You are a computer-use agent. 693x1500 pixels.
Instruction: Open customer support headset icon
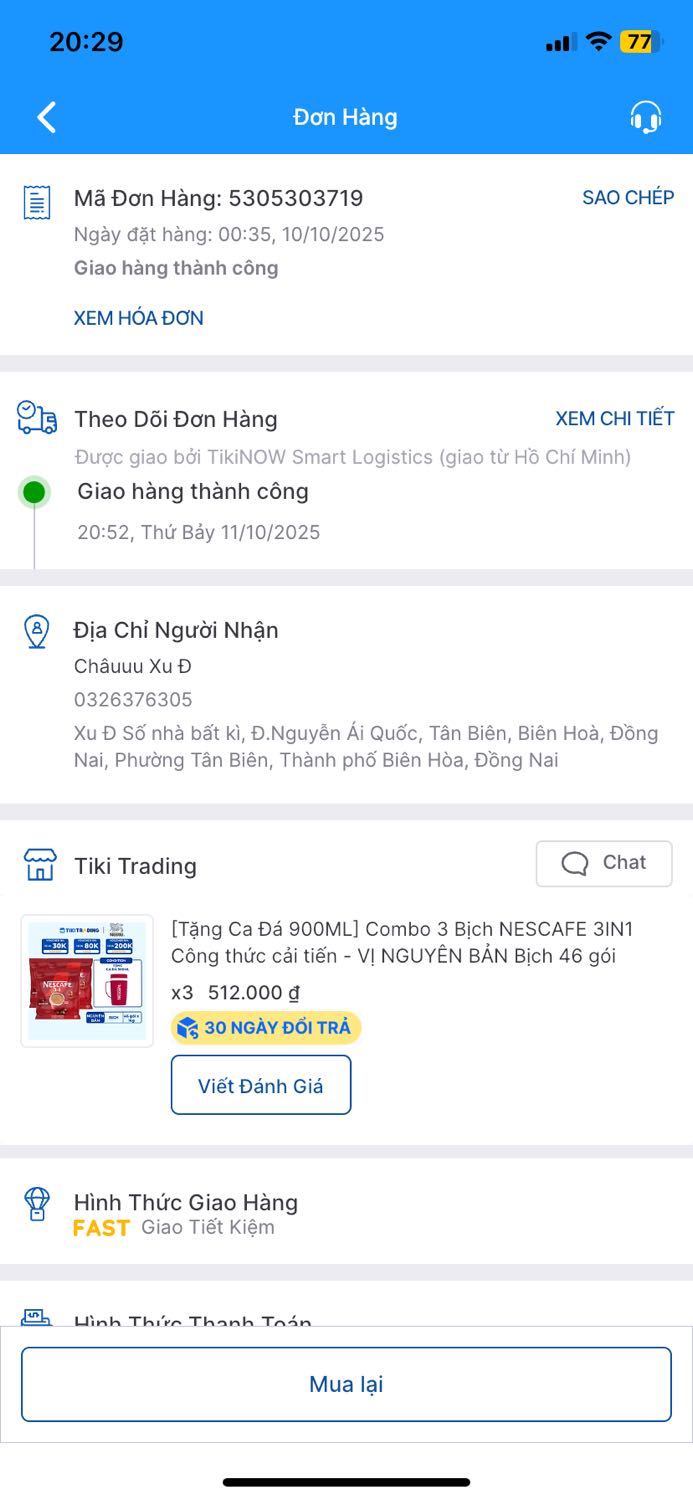(646, 117)
